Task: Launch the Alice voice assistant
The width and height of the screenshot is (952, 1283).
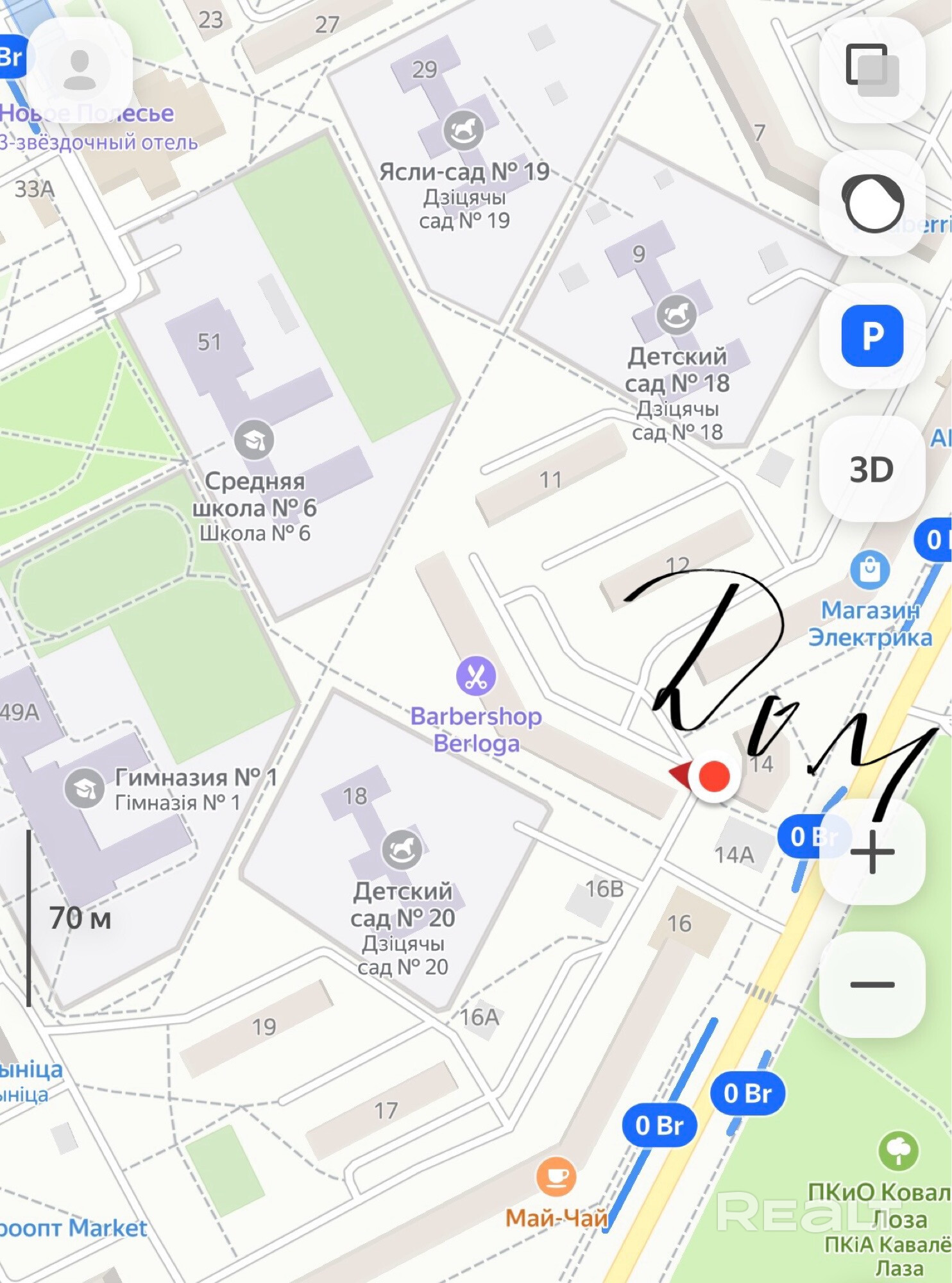Action: pos(872,203)
